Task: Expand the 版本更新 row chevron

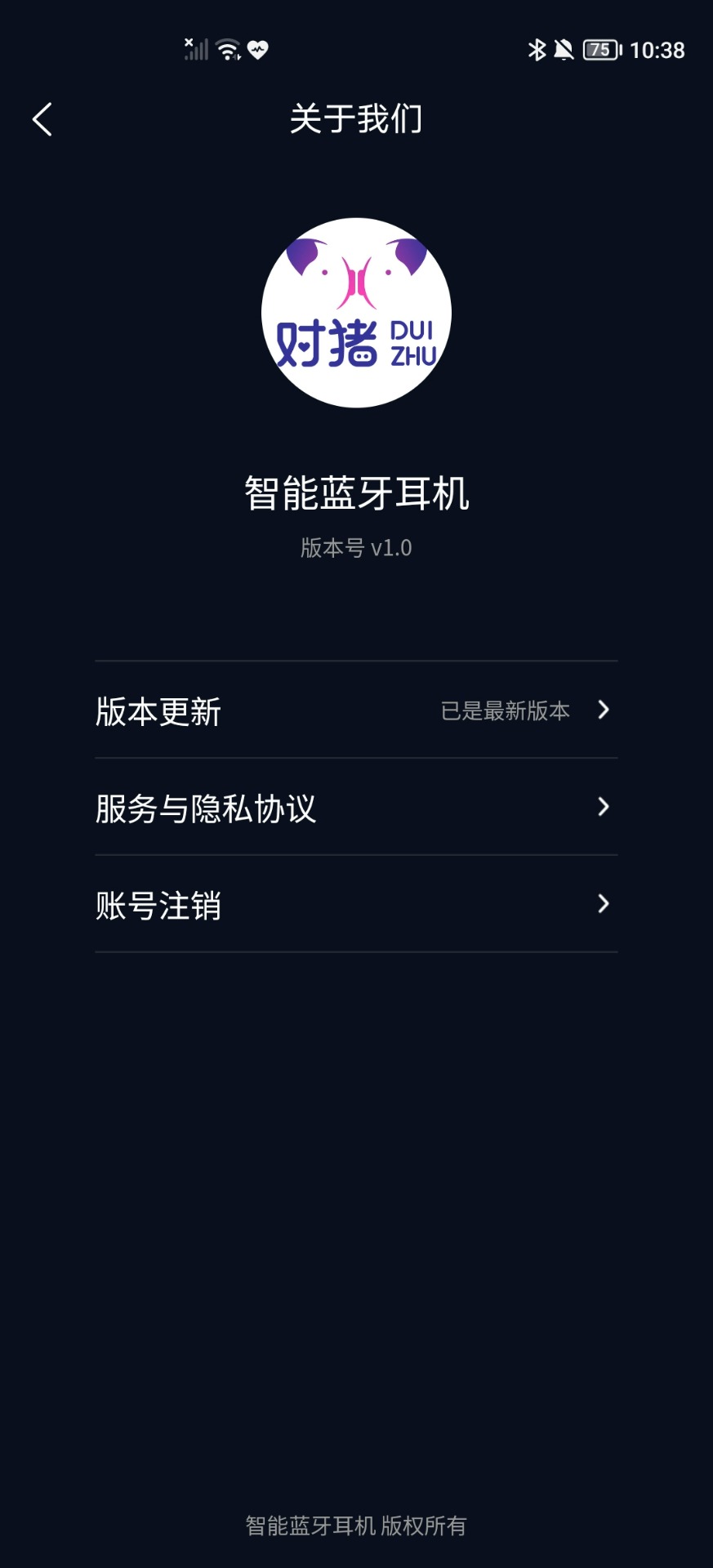Action: pyautogui.click(x=604, y=710)
